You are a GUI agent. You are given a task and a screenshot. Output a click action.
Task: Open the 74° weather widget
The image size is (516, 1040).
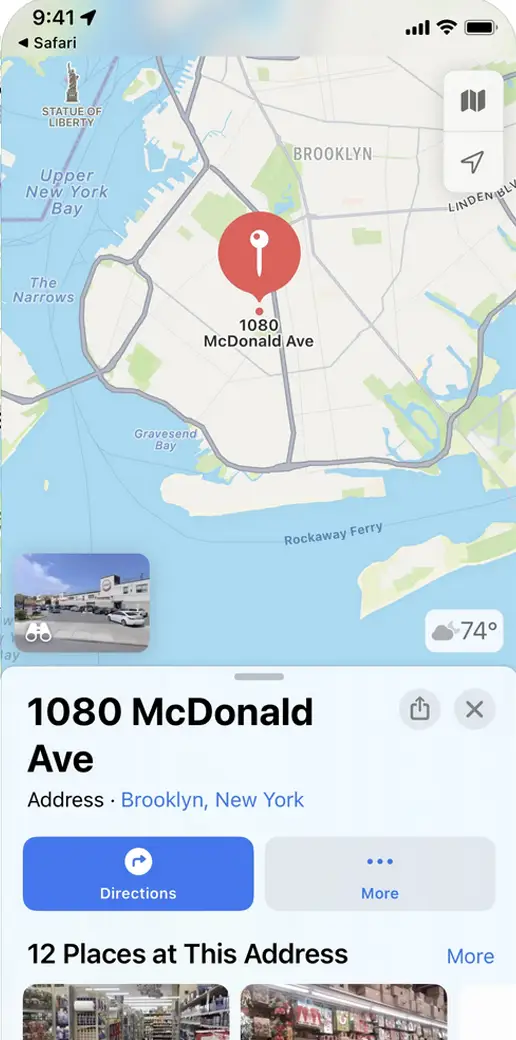coord(464,631)
